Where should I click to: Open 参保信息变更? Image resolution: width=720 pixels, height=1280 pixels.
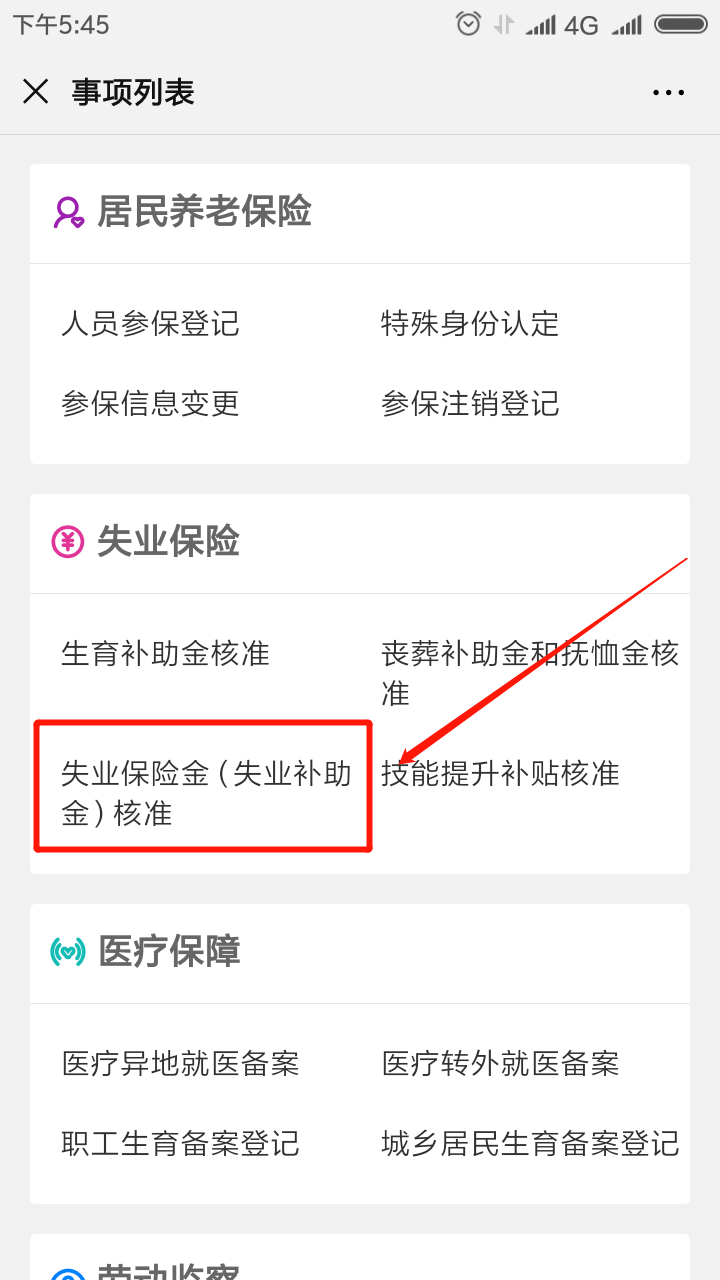click(151, 404)
